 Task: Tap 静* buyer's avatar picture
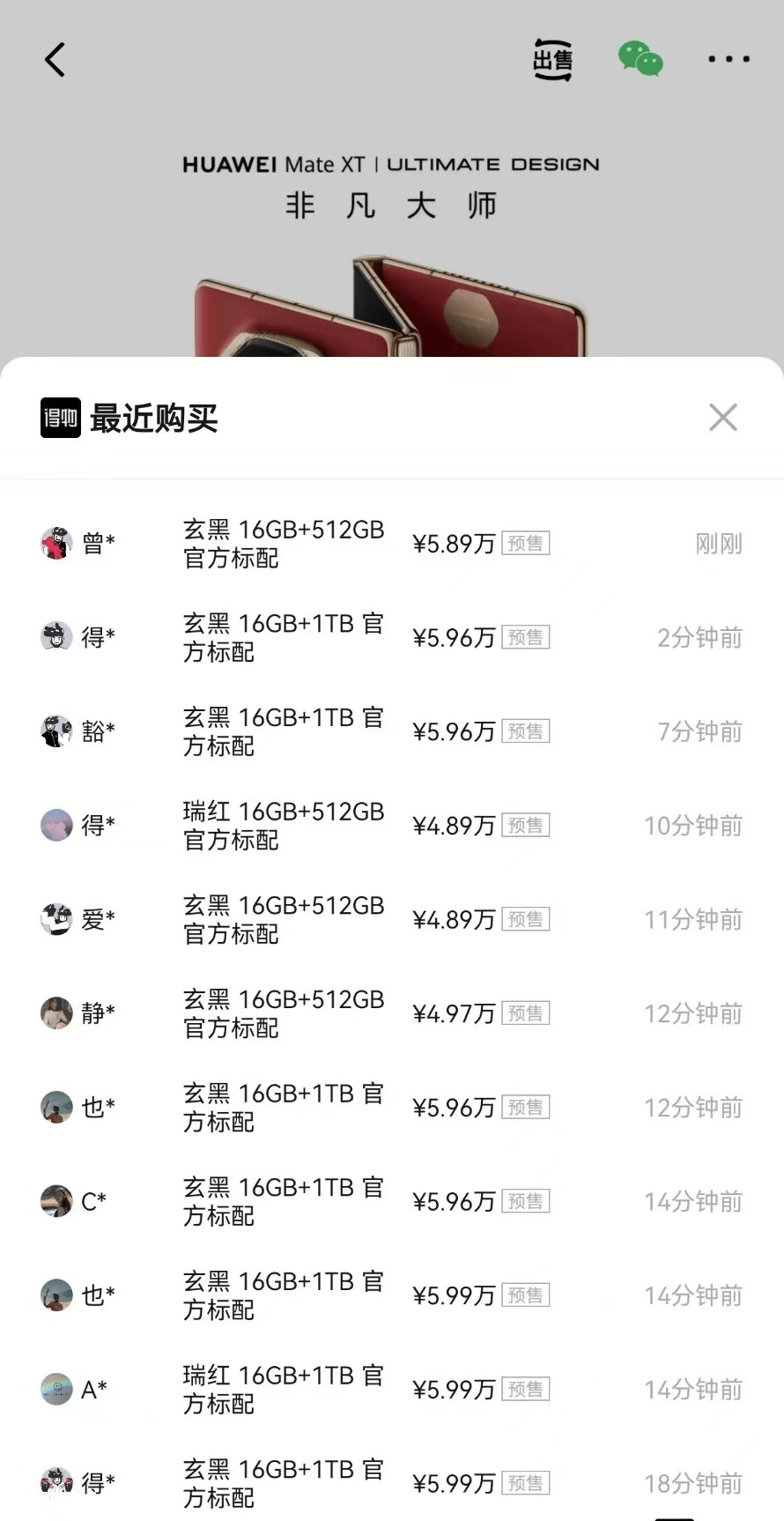pos(58,1013)
